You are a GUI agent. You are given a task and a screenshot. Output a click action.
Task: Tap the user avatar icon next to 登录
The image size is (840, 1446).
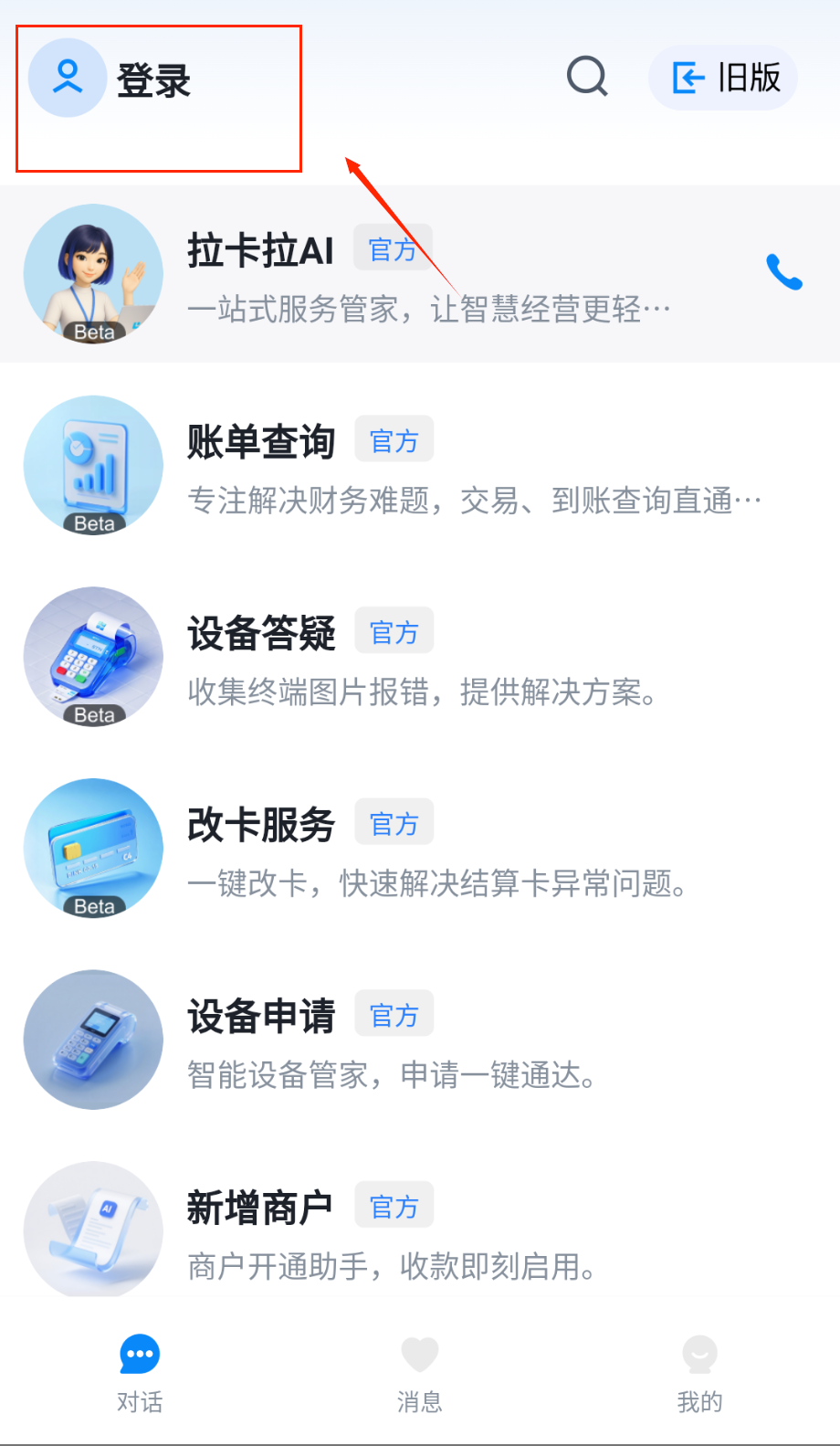click(66, 77)
